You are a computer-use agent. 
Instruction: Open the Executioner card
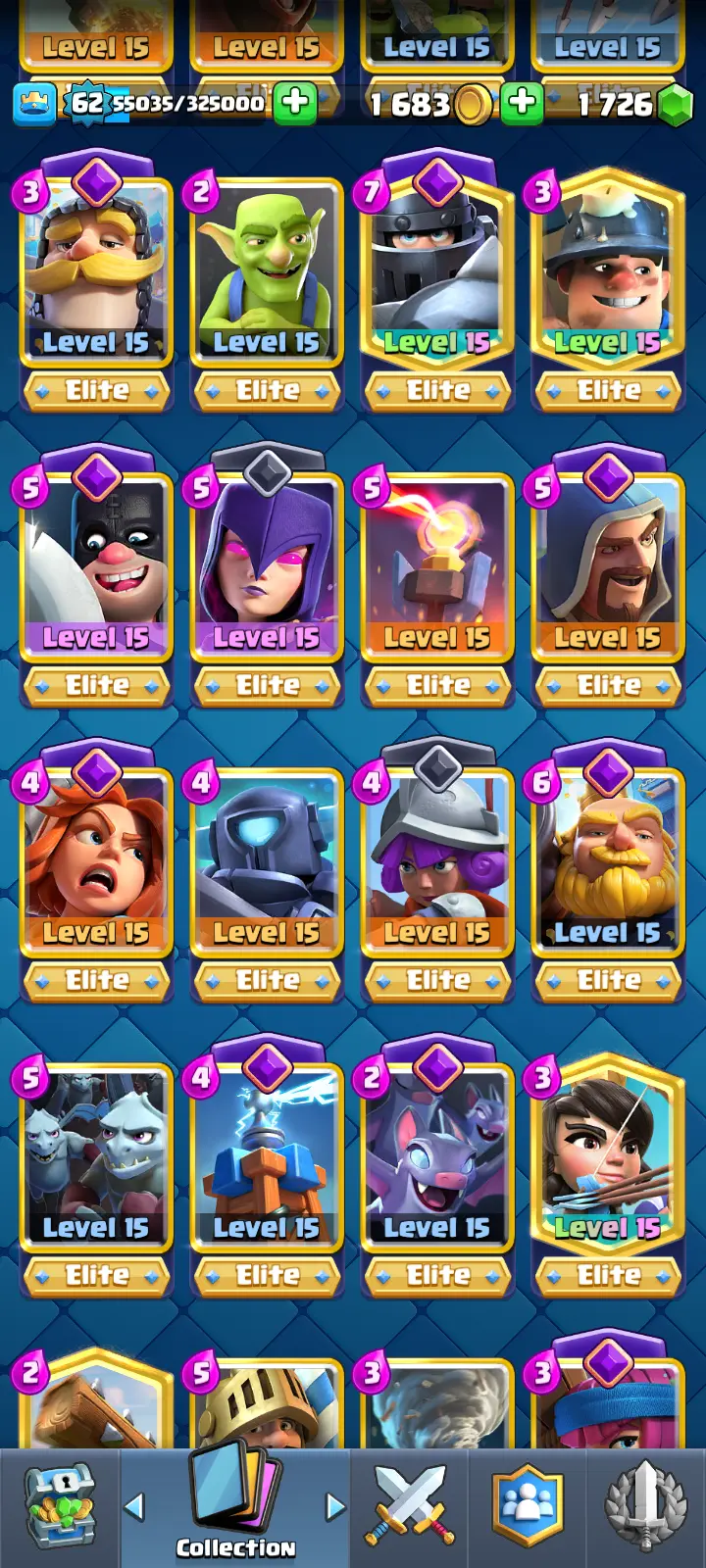(96, 565)
